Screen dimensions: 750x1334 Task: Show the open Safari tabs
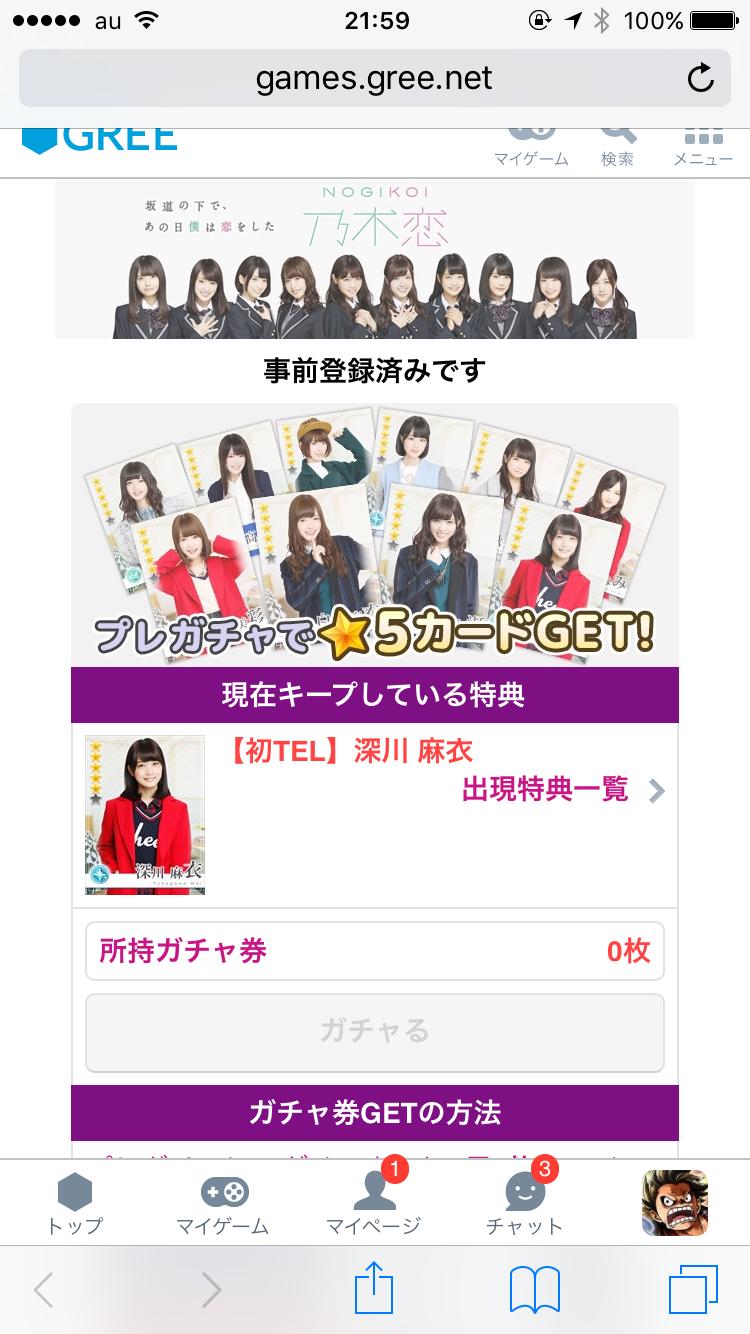point(694,1289)
